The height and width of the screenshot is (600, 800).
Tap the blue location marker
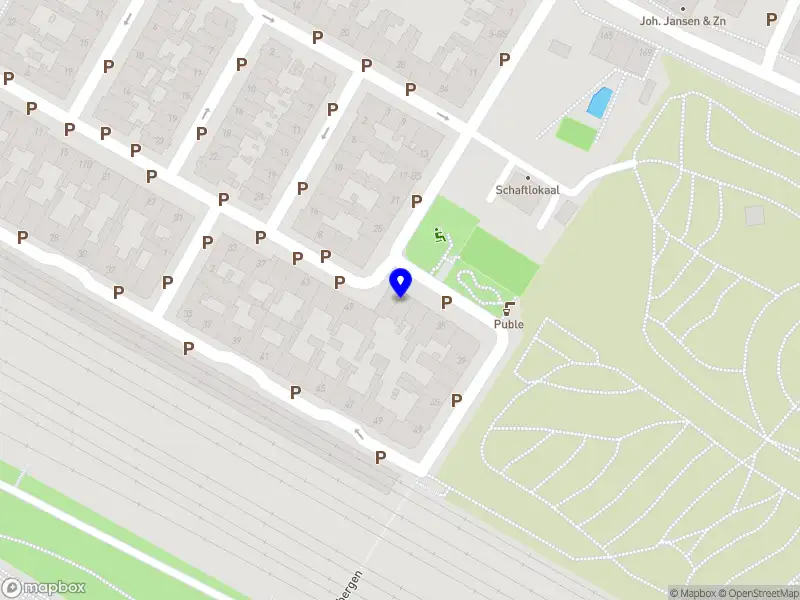click(400, 283)
